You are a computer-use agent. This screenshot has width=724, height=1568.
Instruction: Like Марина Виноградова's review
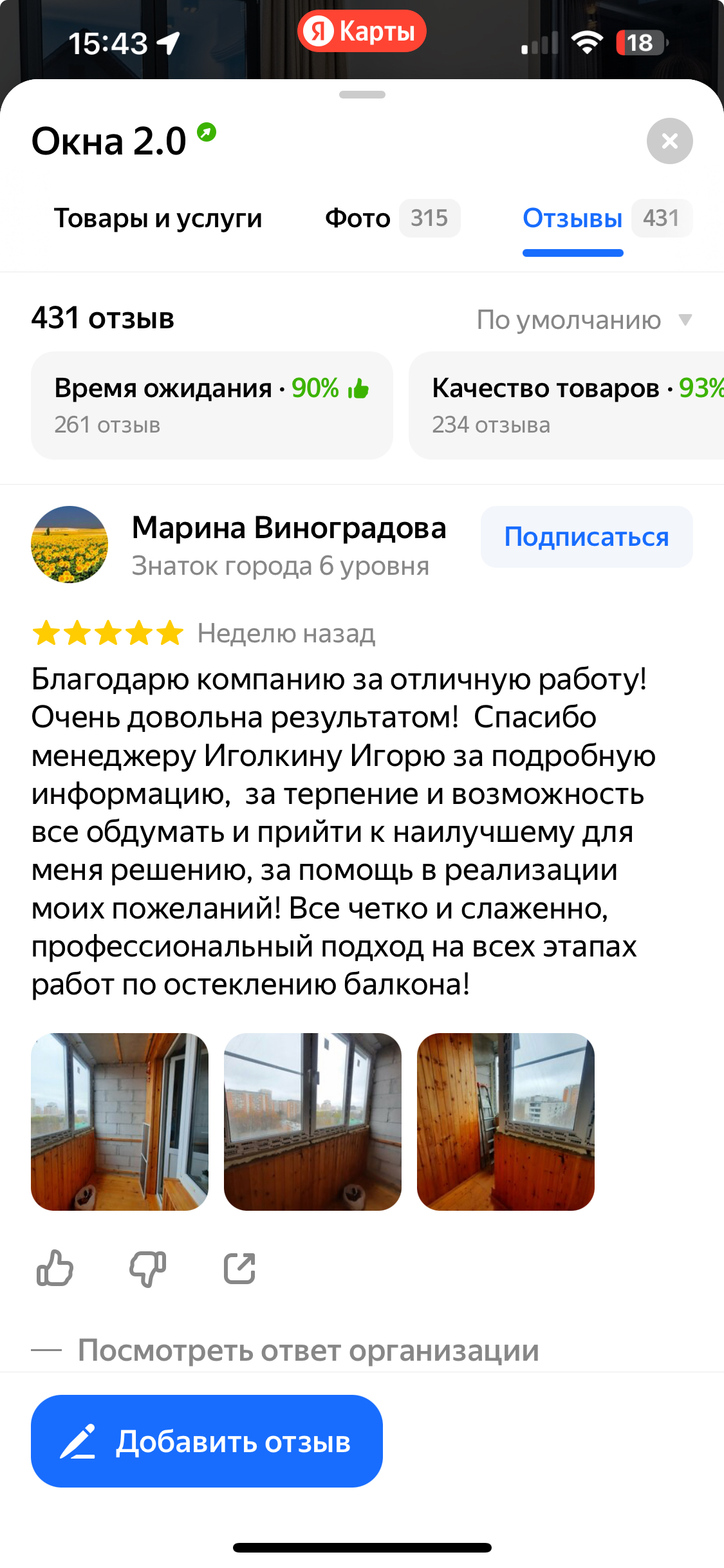55,1269
